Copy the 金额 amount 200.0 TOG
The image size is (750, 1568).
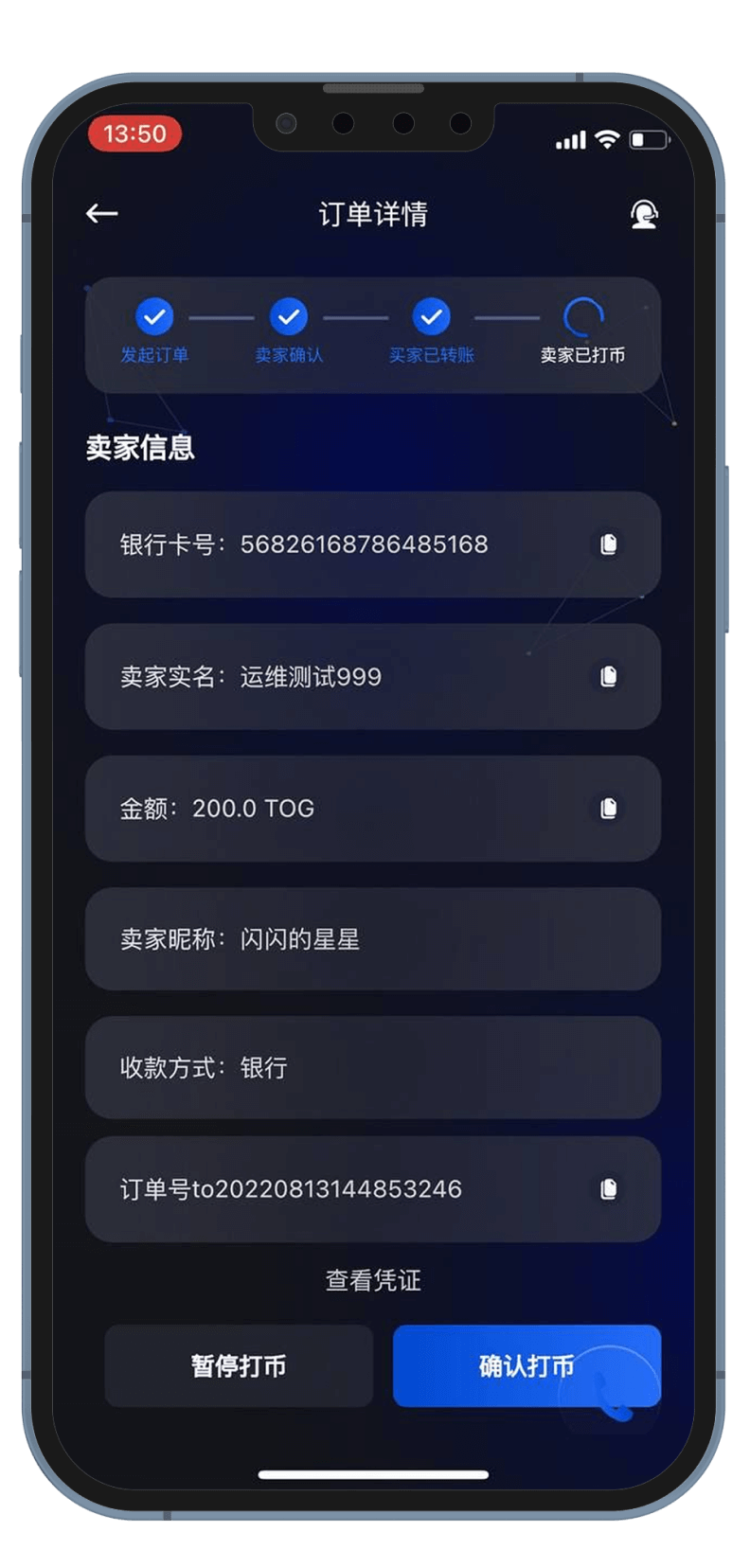pyautogui.click(x=609, y=808)
